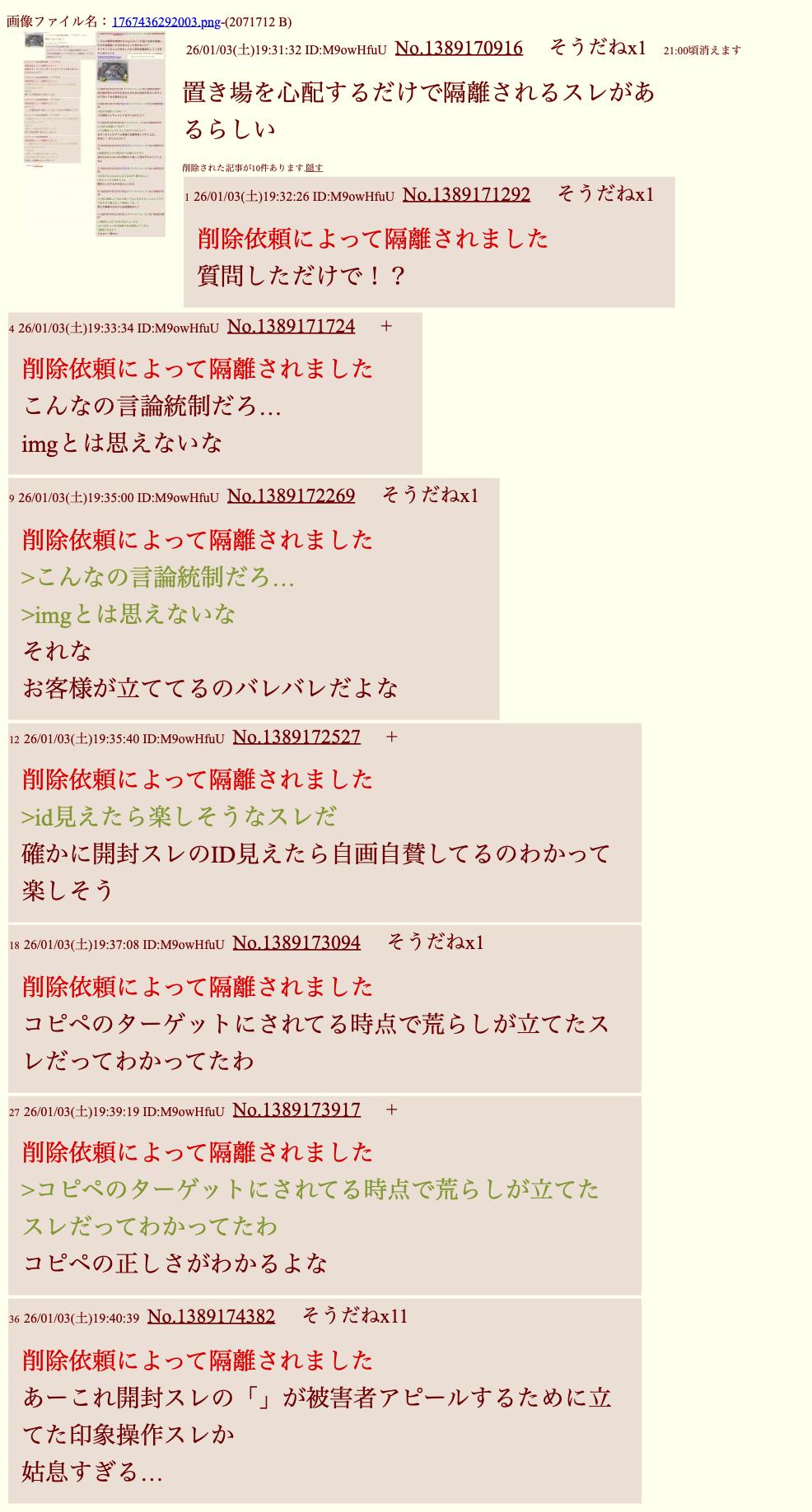This screenshot has width=812, height=1512.
Task: Open the image file link 1767436292003.png
Action: pyautogui.click(x=166, y=22)
